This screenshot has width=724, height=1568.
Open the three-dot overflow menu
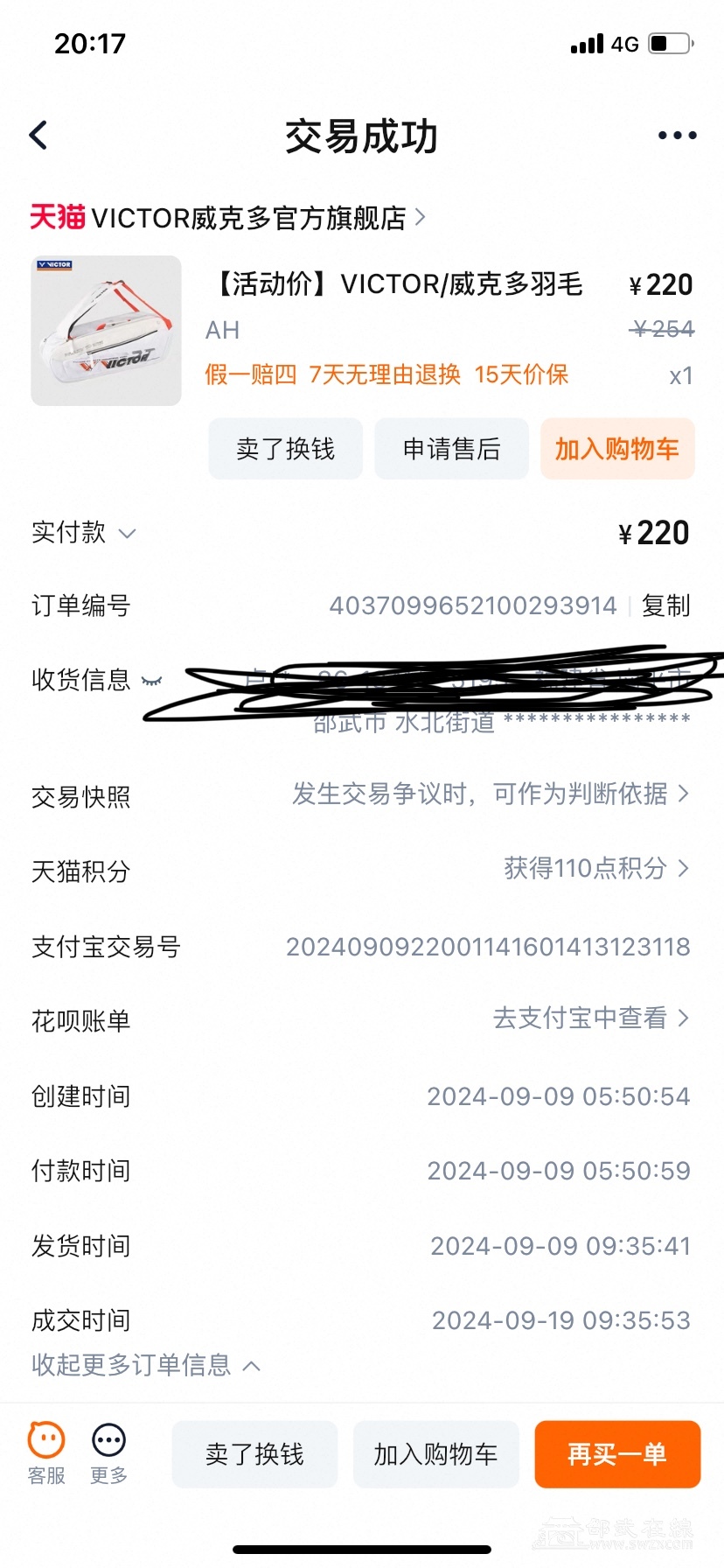[x=677, y=136]
